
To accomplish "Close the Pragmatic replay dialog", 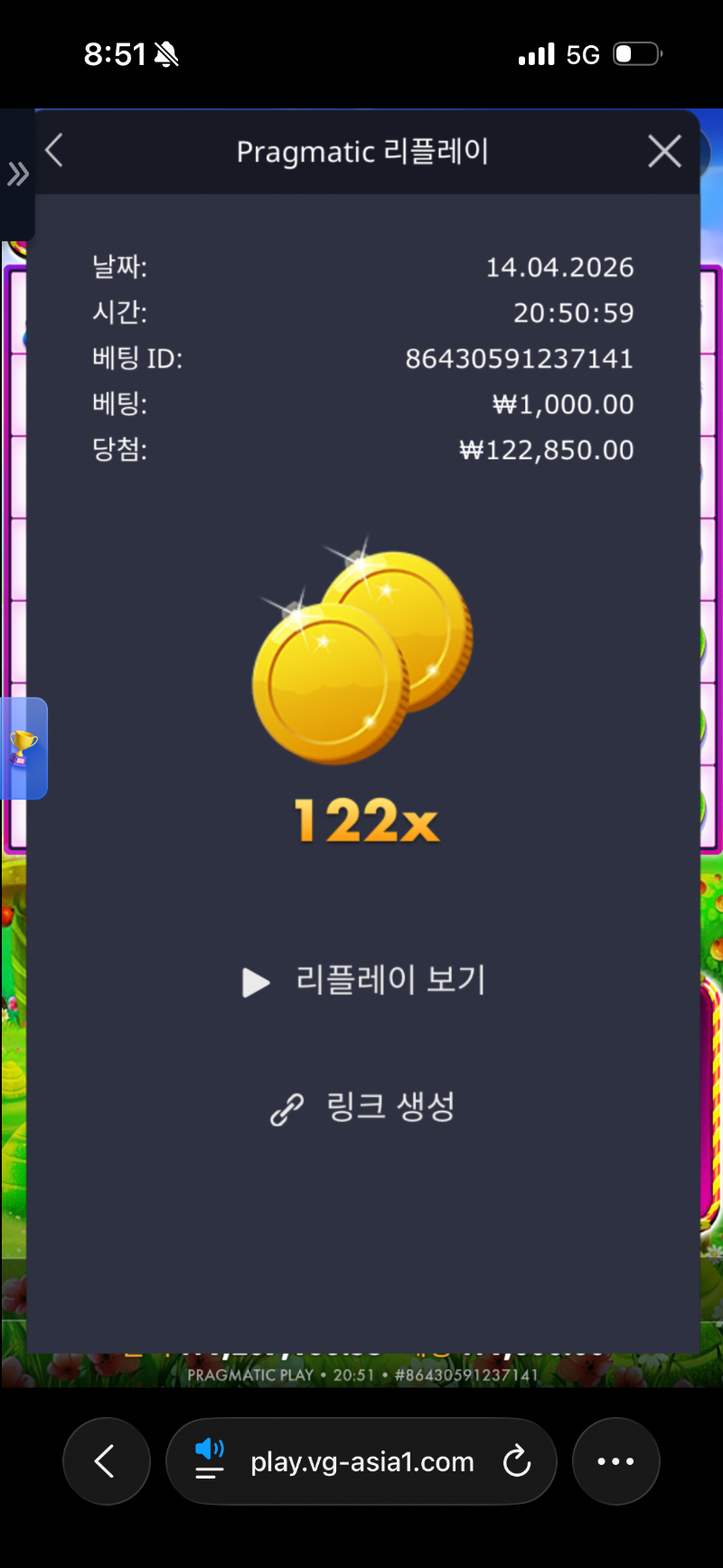I will coord(664,151).
